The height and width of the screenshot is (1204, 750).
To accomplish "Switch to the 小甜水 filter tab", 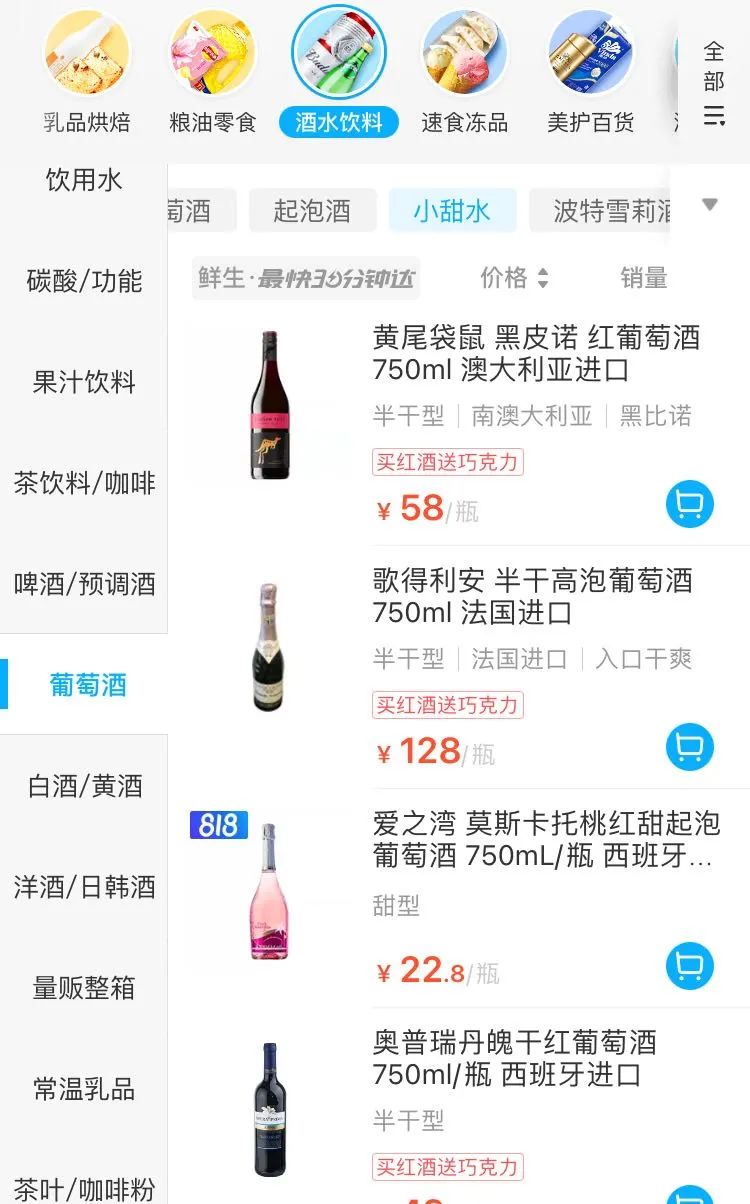I will click(x=452, y=210).
